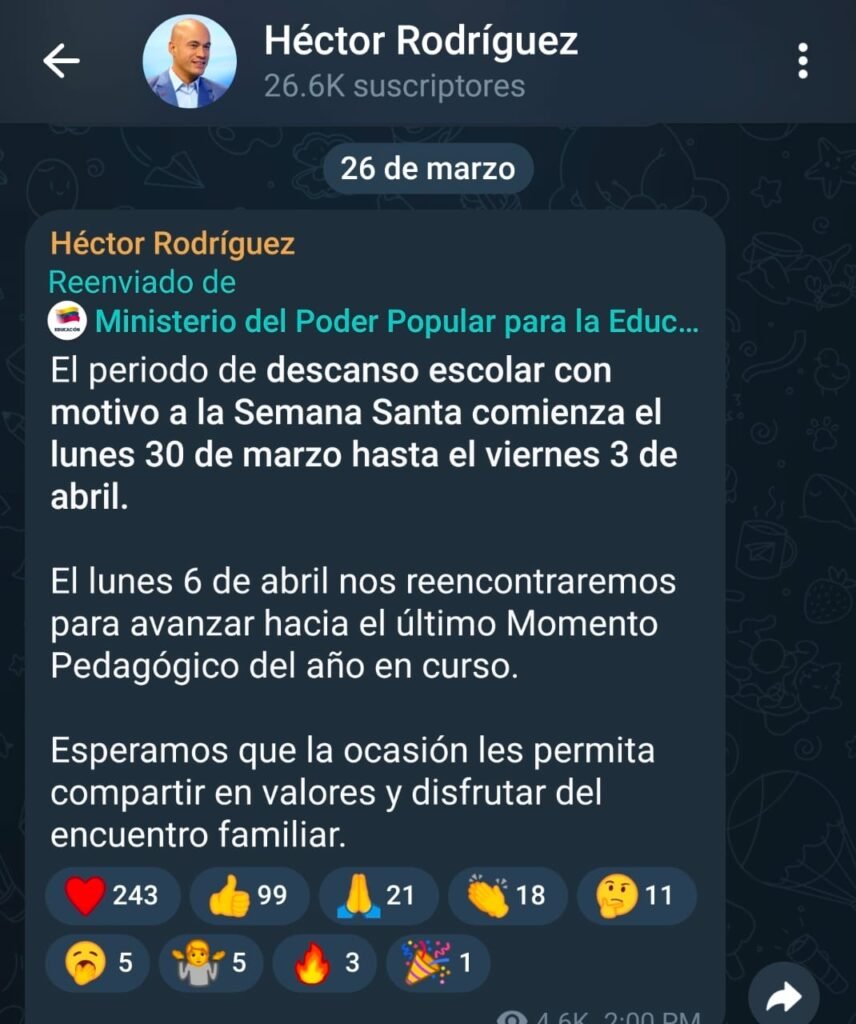Tap the clapping hands reaction 18

click(x=507, y=895)
